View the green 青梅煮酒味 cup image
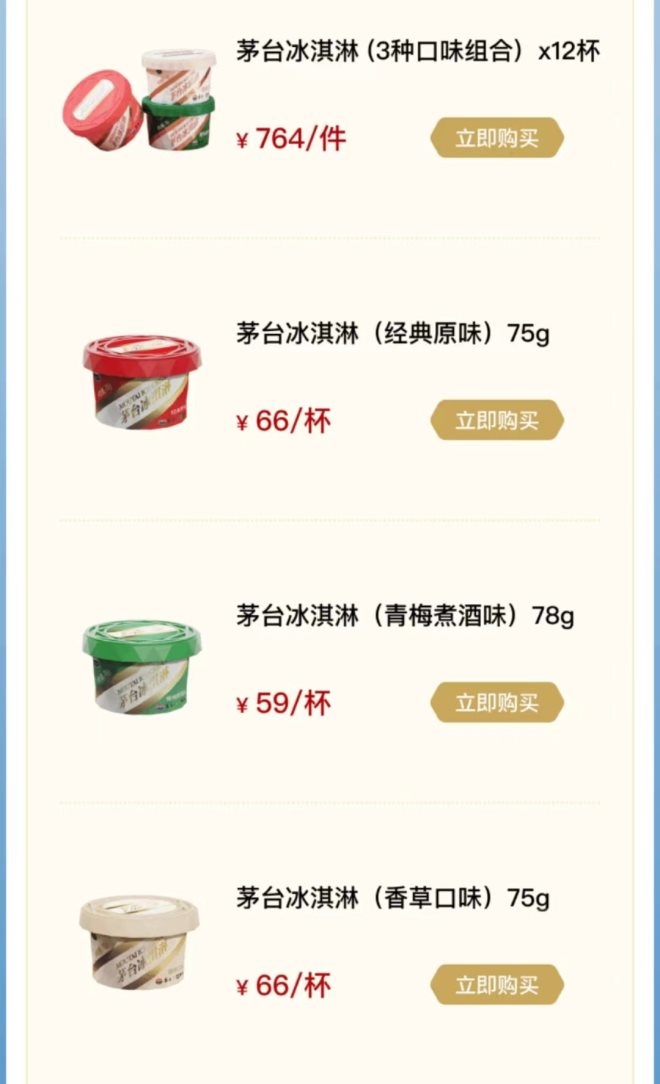 click(x=141, y=667)
